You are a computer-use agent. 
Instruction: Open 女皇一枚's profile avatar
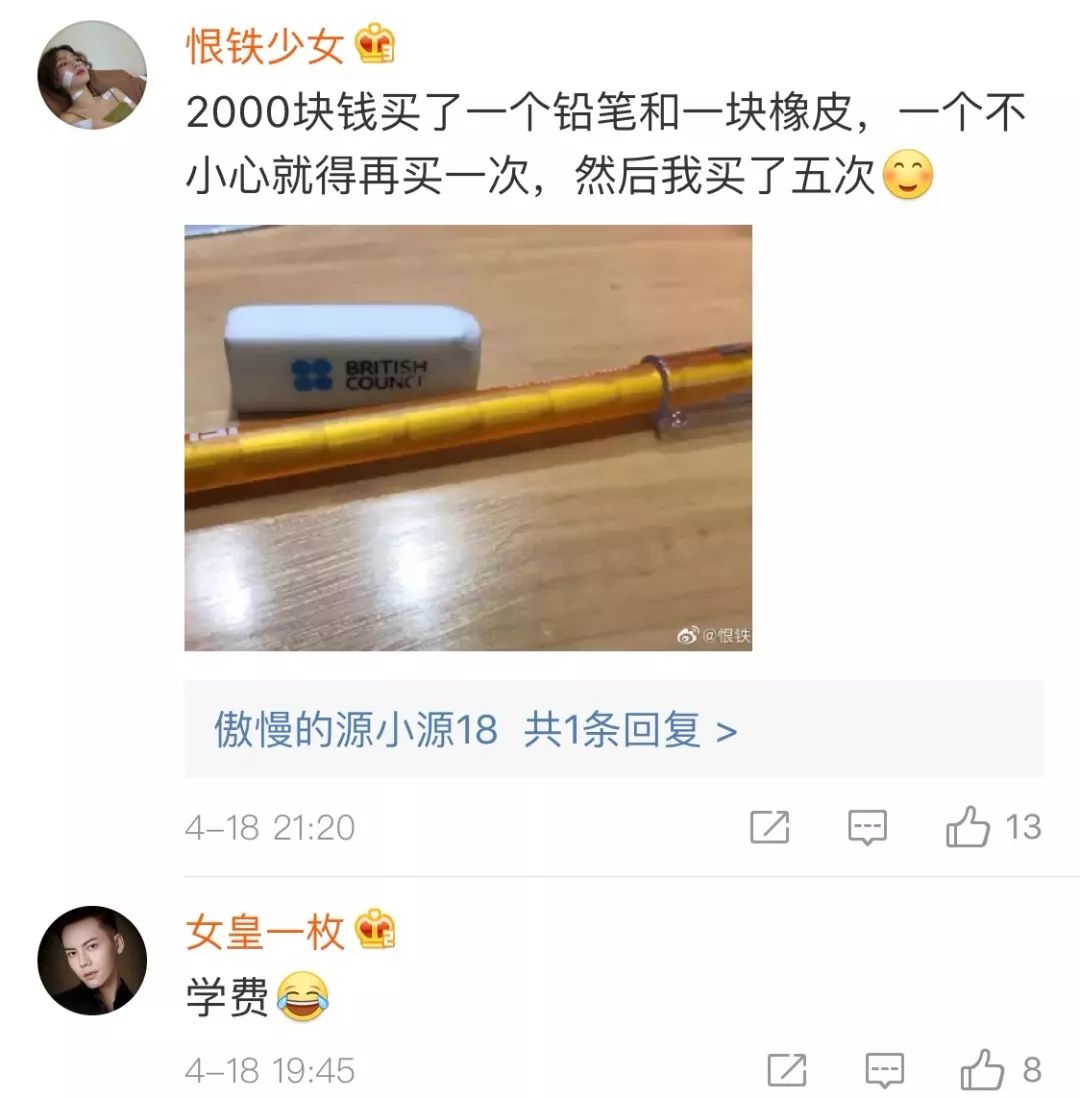[x=92, y=960]
